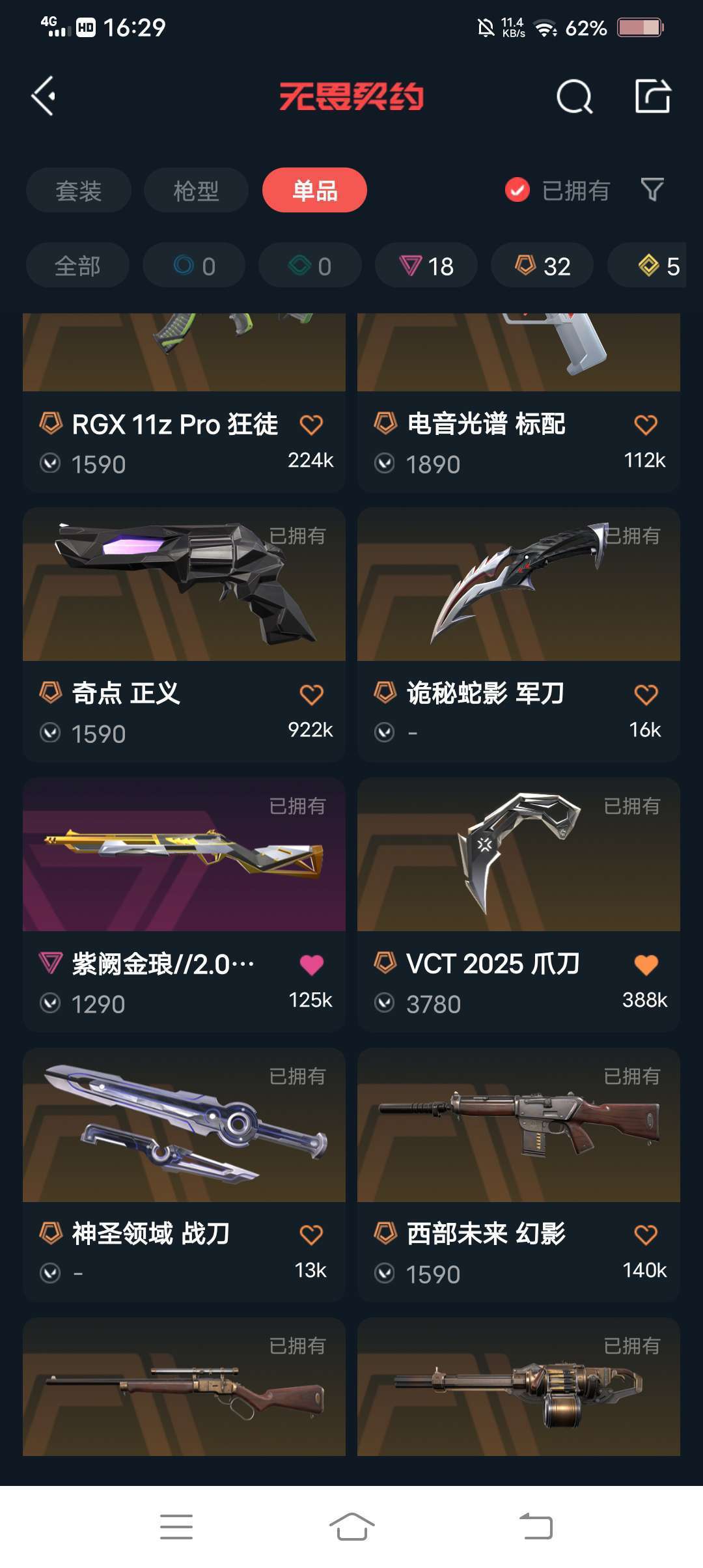
Task: Switch to the 套装 tab
Action: (x=79, y=191)
